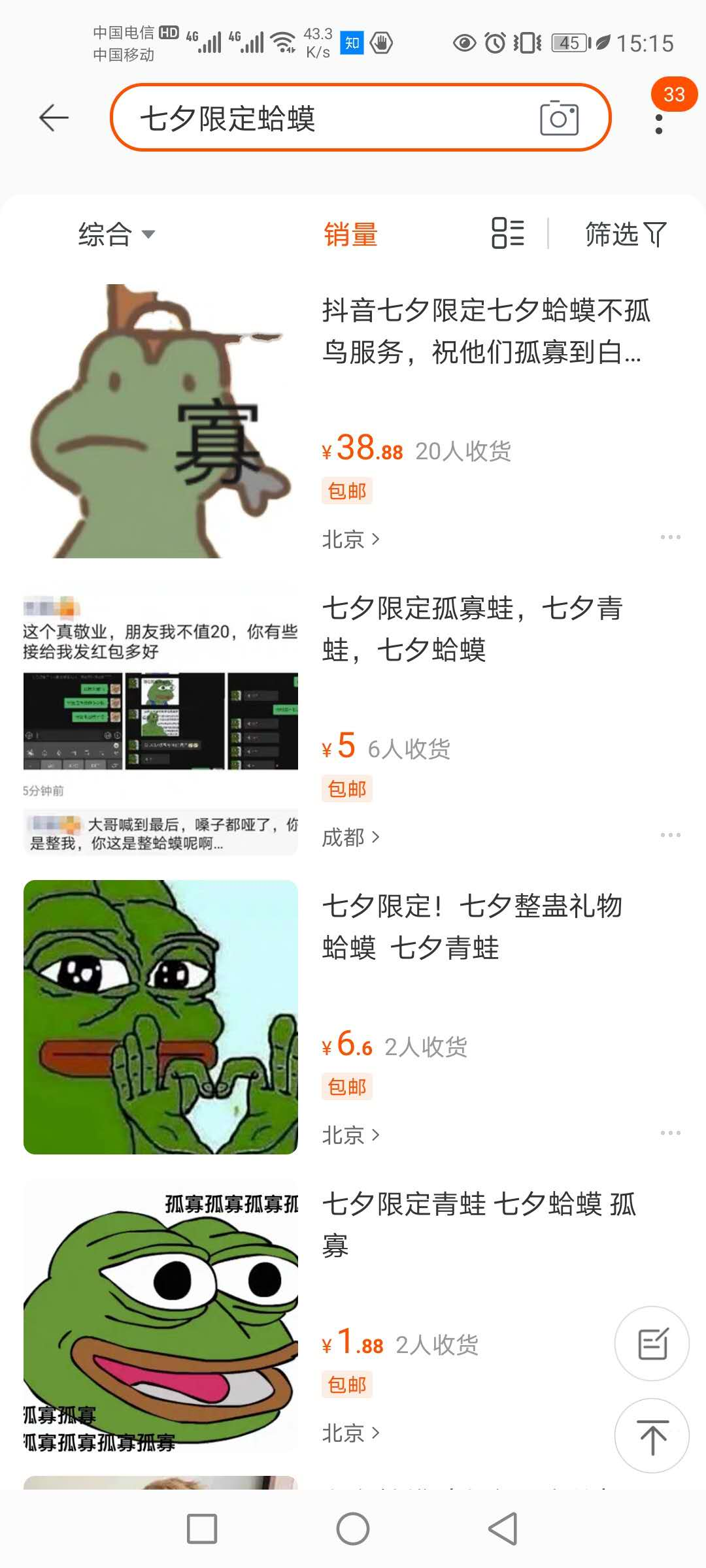Show more options for the ¥38.88 item

(670, 537)
